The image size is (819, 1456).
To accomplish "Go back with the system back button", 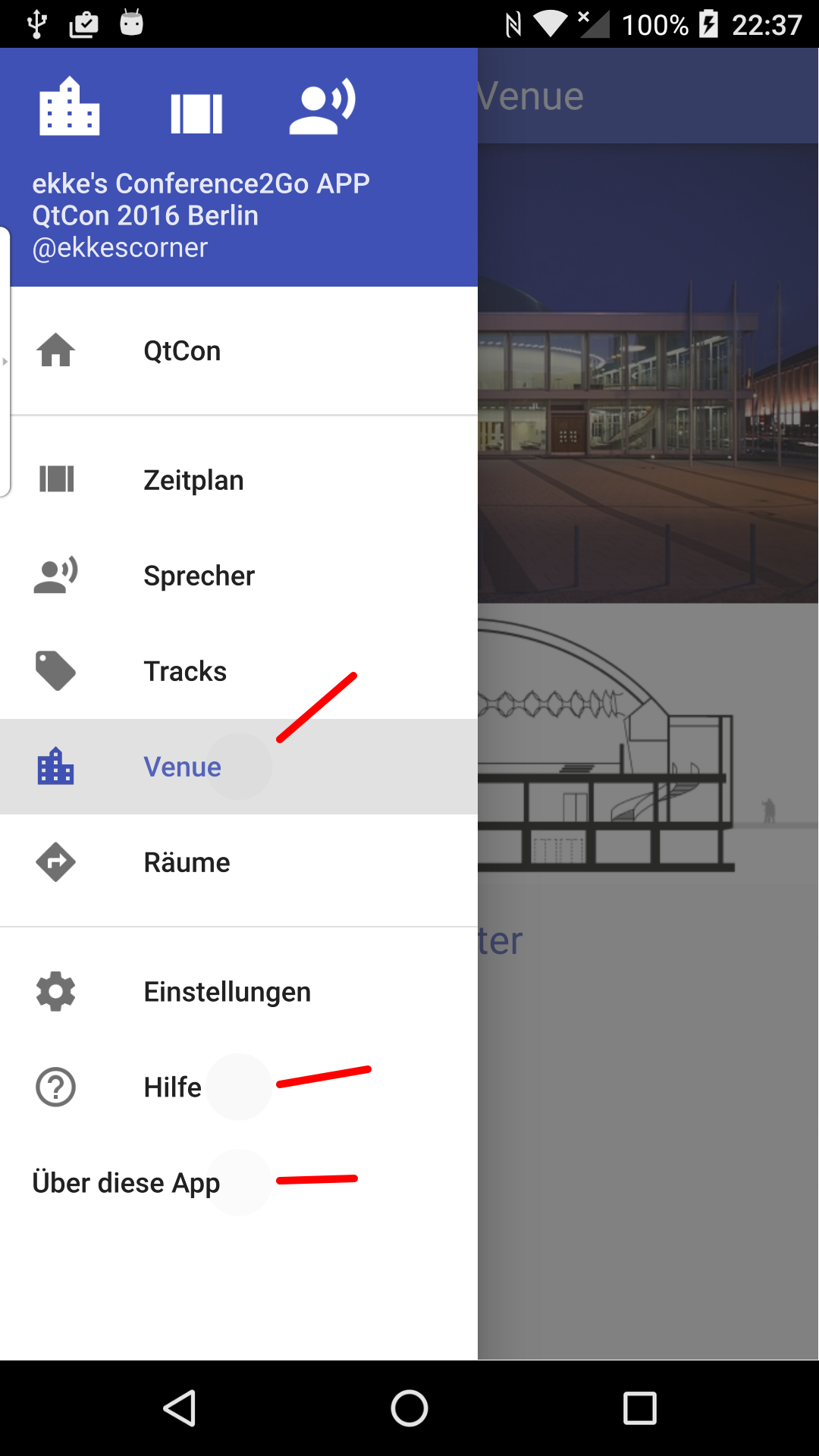I will click(180, 1408).
